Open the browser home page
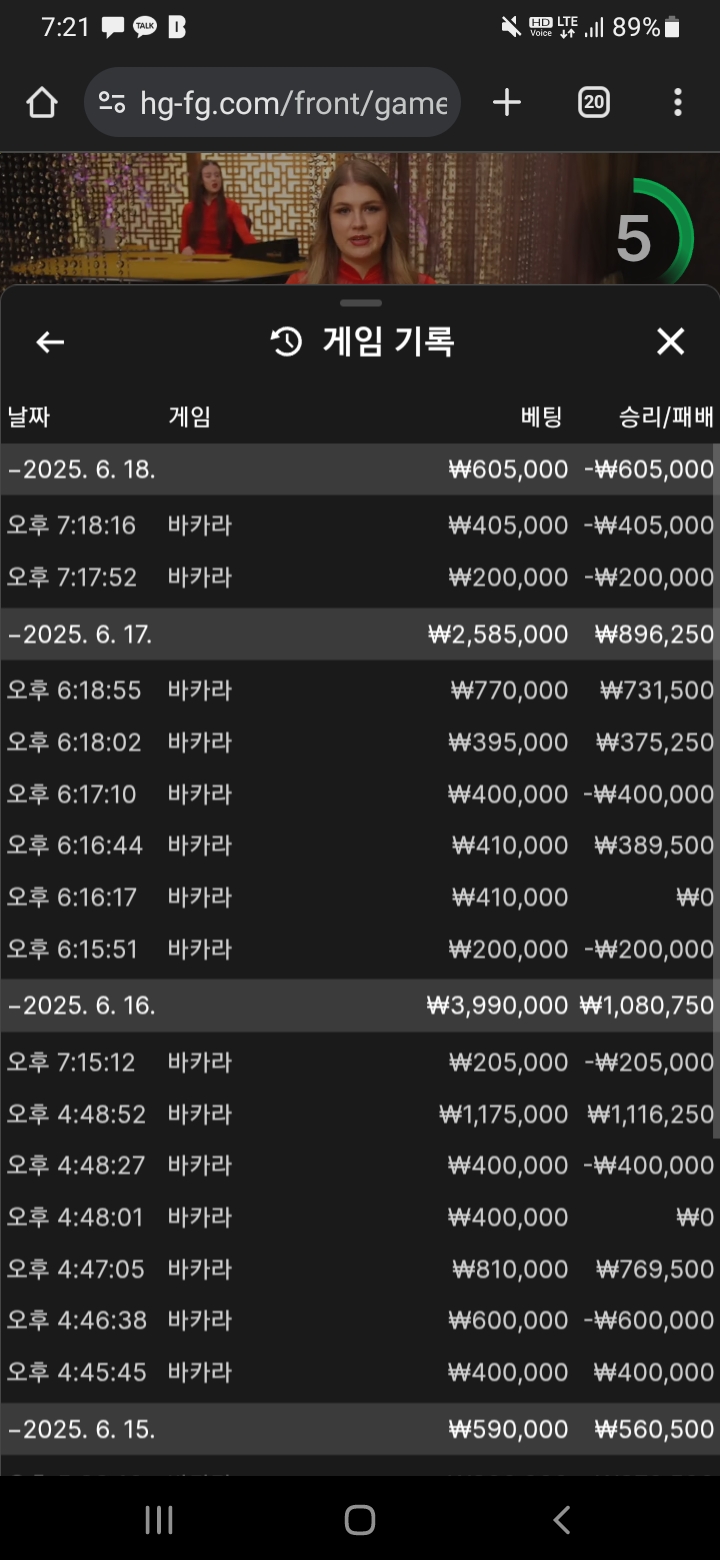Image resolution: width=720 pixels, height=1560 pixels. (42, 102)
